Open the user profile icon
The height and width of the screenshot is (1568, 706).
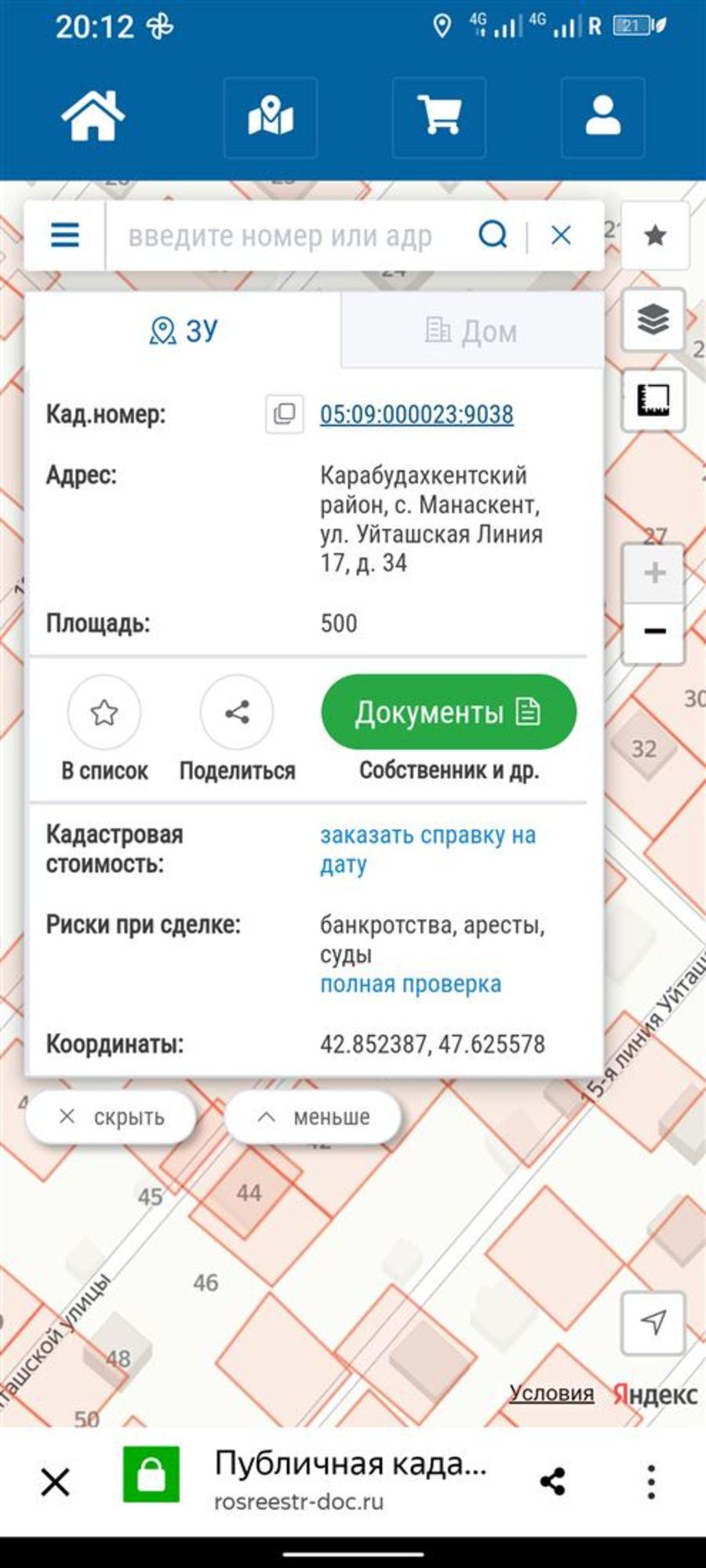pyautogui.click(x=602, y=118)
